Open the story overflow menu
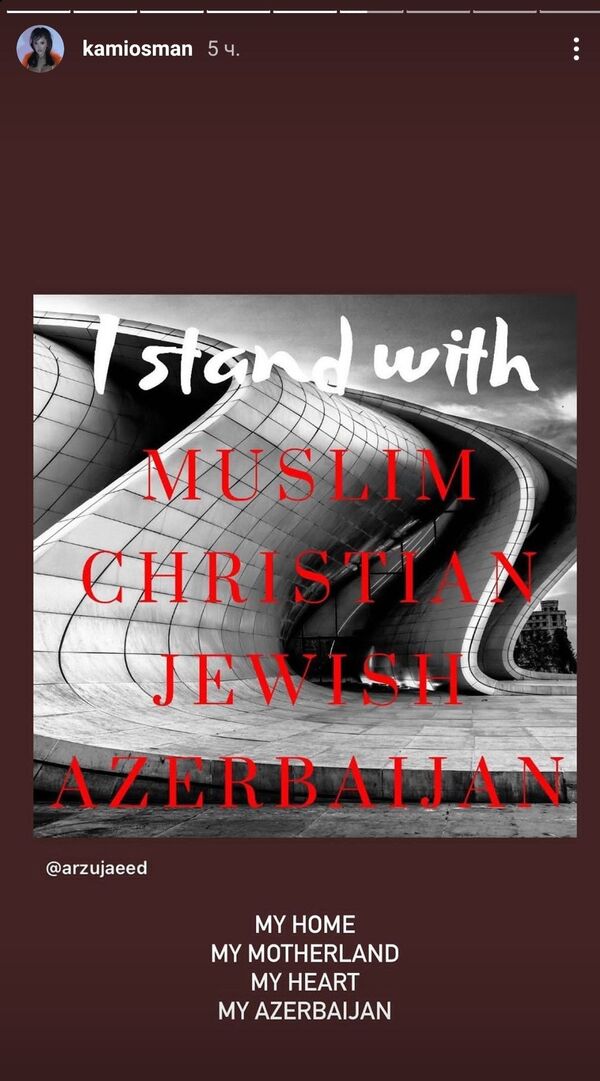 coord(576,48)
